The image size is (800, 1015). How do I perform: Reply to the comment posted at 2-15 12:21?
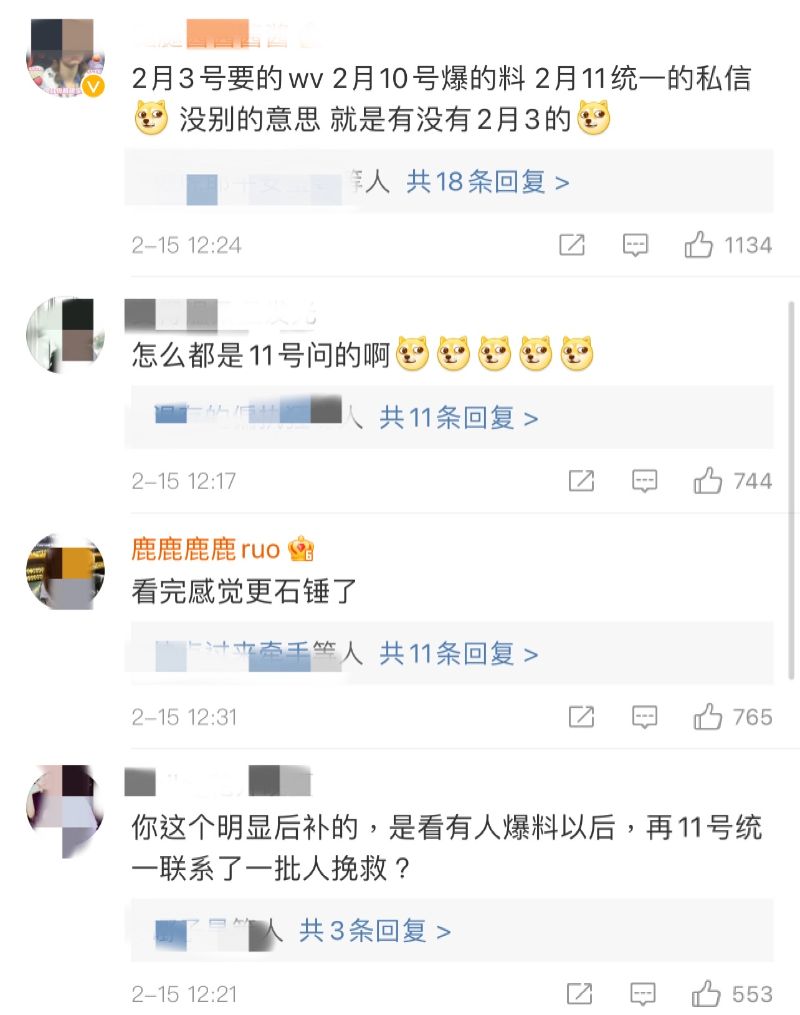click(643, 994)
